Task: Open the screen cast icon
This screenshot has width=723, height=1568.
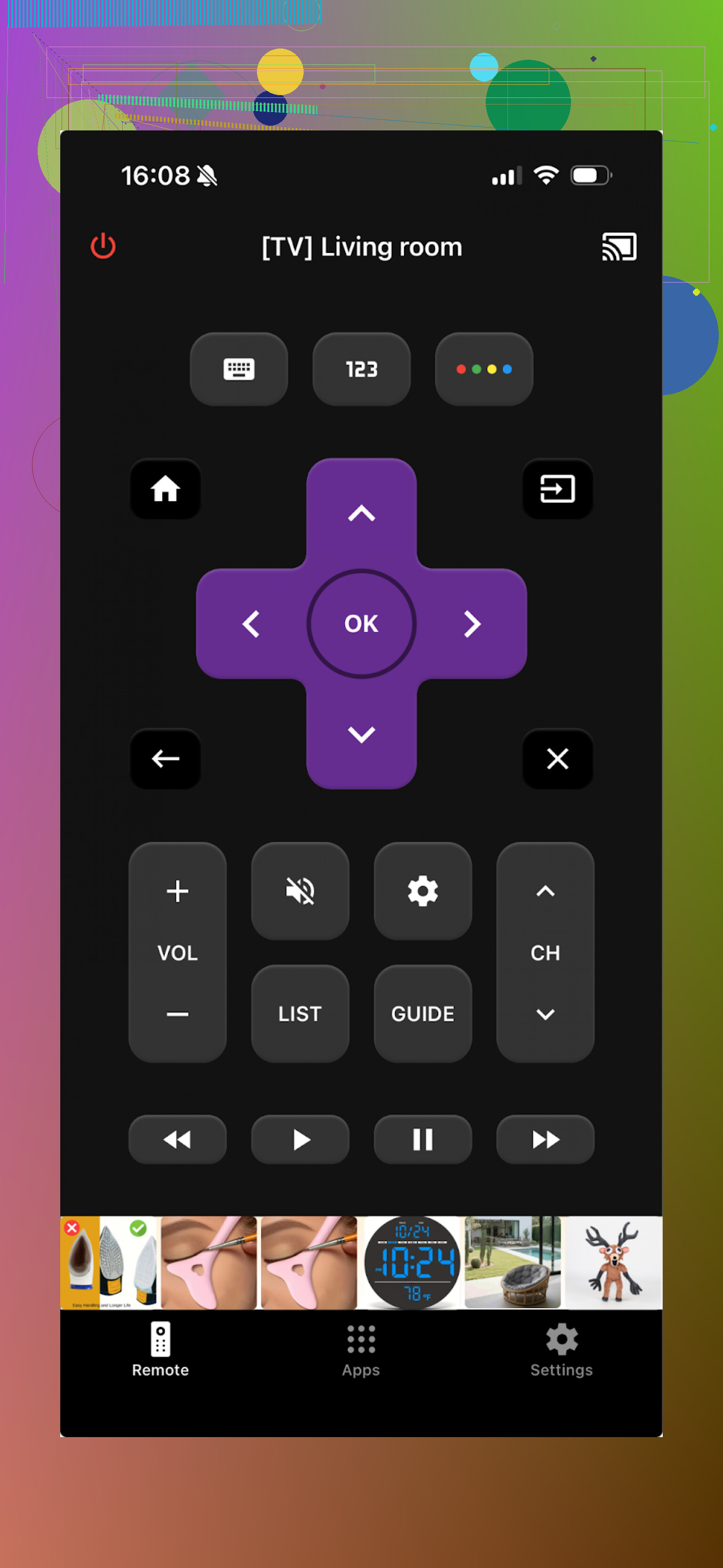Action: pyautogui.click(x=619, y=247)
